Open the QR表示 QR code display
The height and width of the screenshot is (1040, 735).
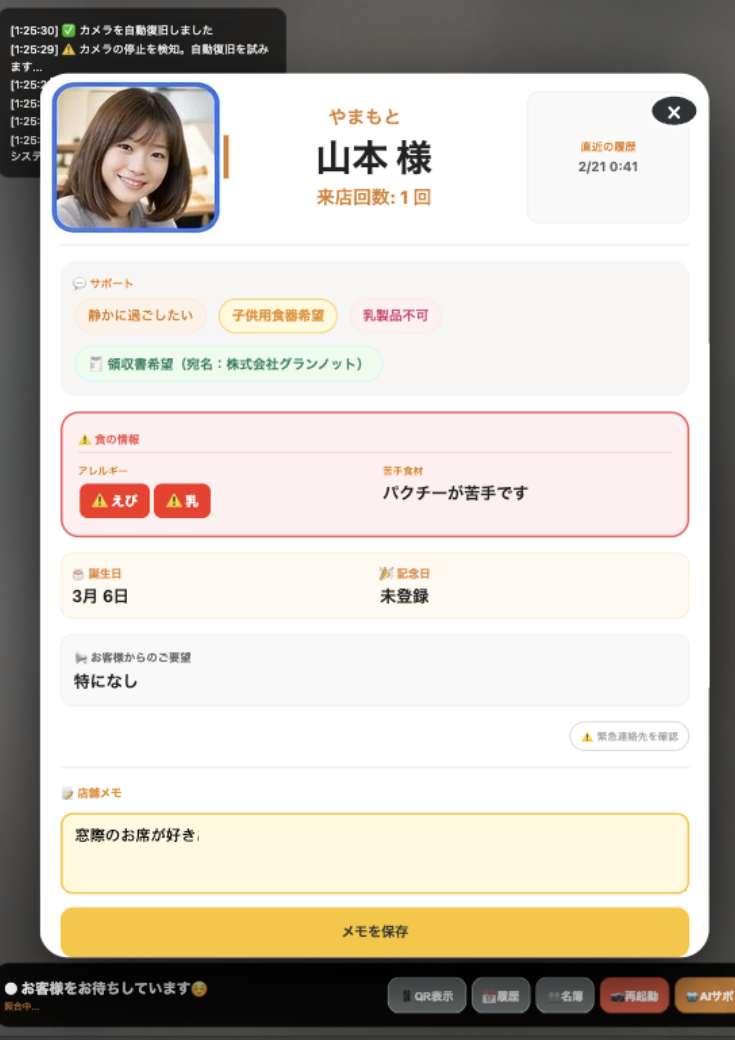427,994
